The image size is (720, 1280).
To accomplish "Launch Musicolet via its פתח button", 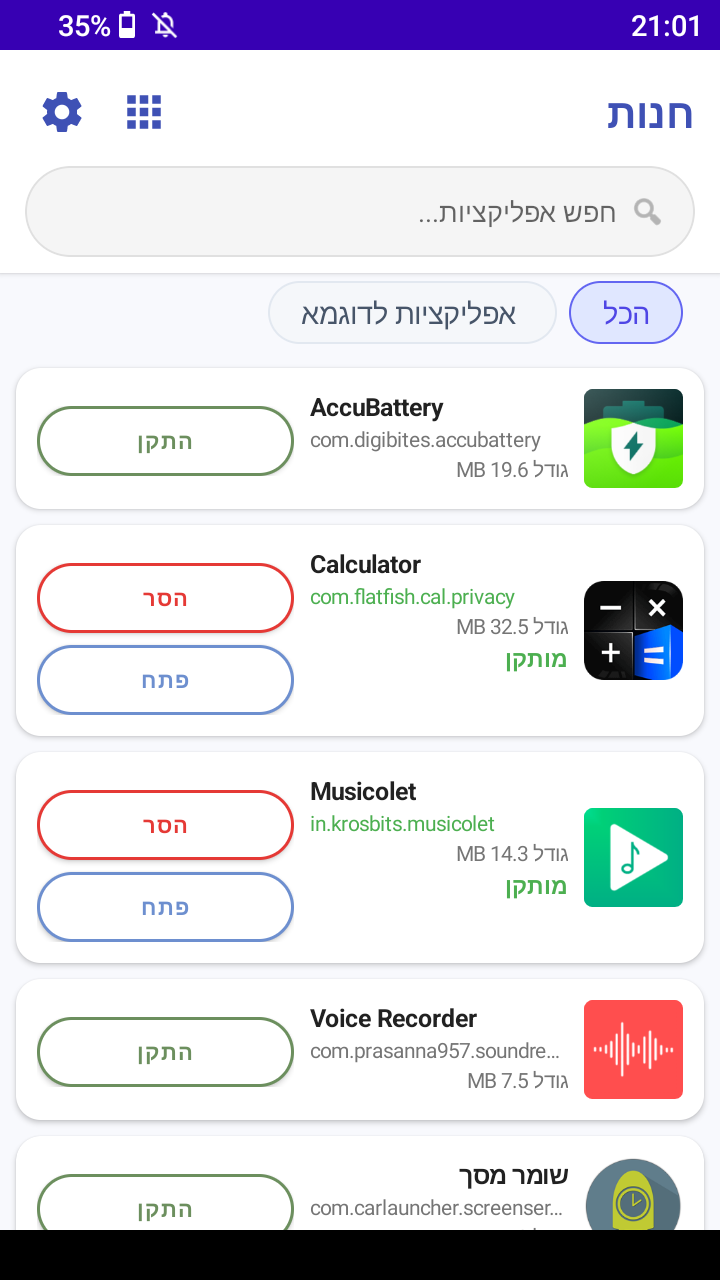I will coord(165,907).
